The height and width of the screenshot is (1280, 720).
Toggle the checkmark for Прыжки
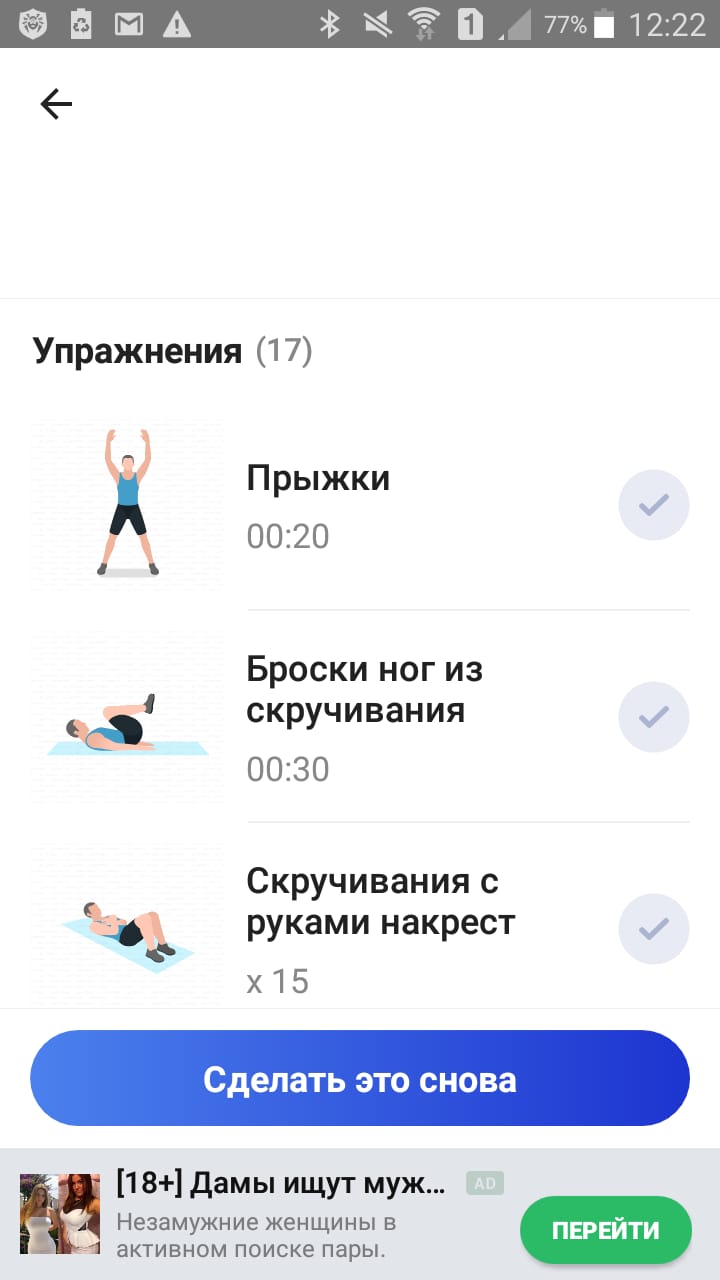[654, 505]
